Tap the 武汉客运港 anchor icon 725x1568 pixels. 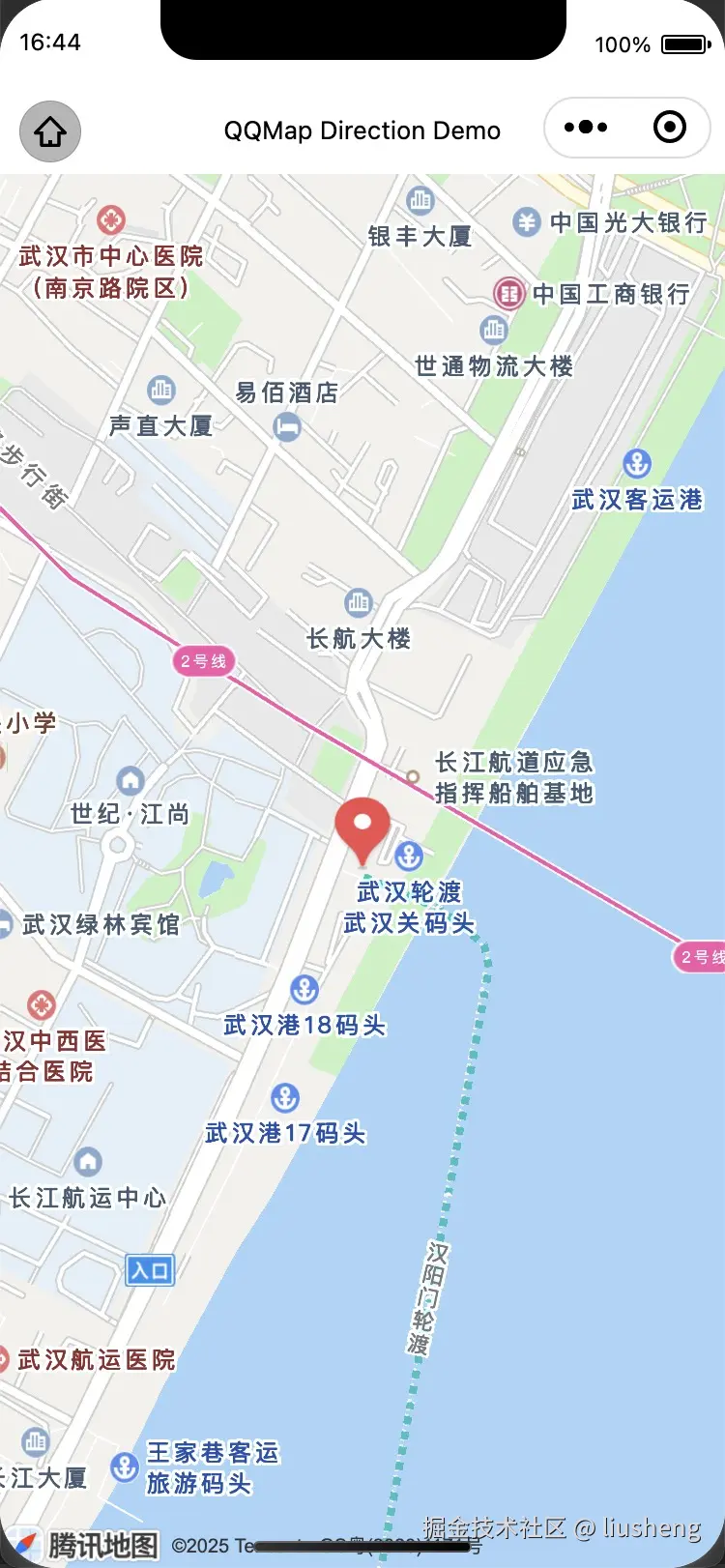click(x=635, y=465)
